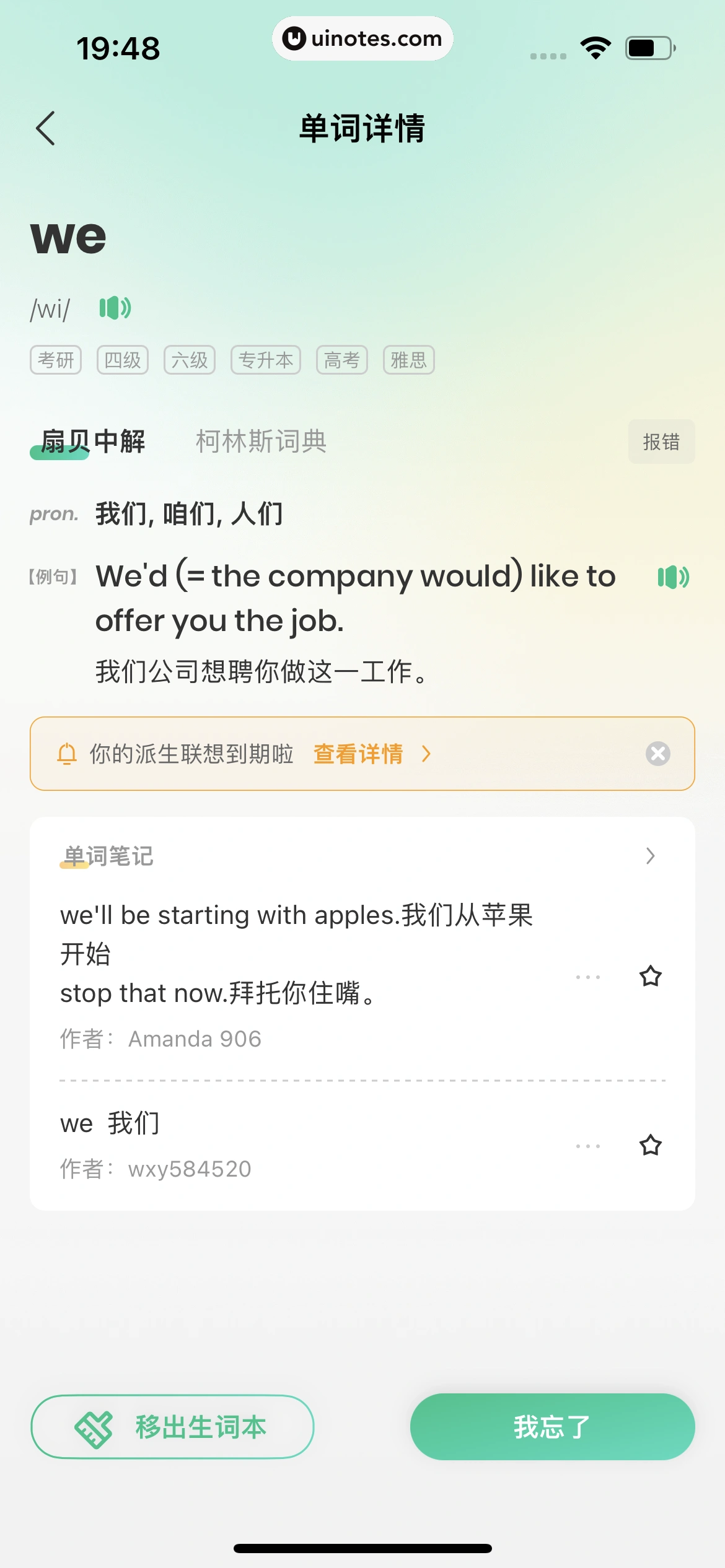This screenshot has width=725, height=1568.
Task: Tap the 高考 tag
Action: (x=342, y=360)
